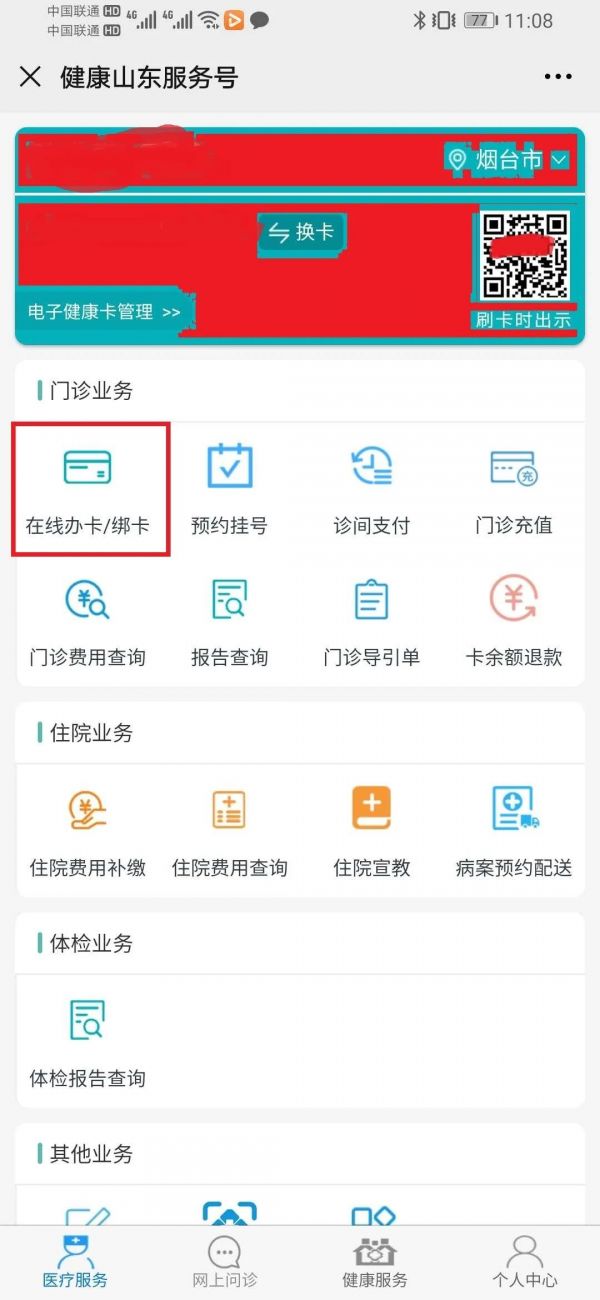Open 门诊费用查询
The height and width of the screenshot is (1300, 600).
pos(88,621)
